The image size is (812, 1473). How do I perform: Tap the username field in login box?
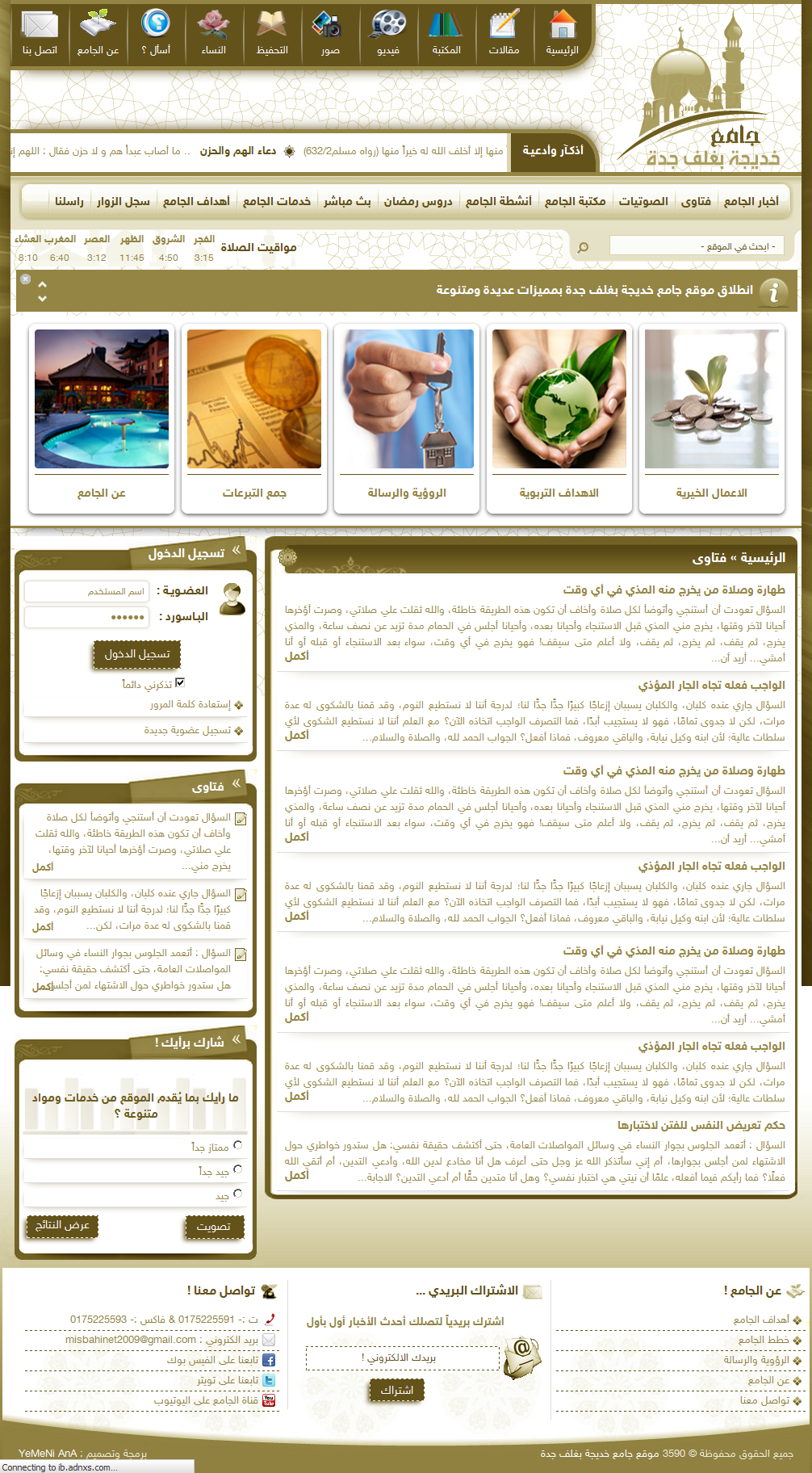click(87, 591)
